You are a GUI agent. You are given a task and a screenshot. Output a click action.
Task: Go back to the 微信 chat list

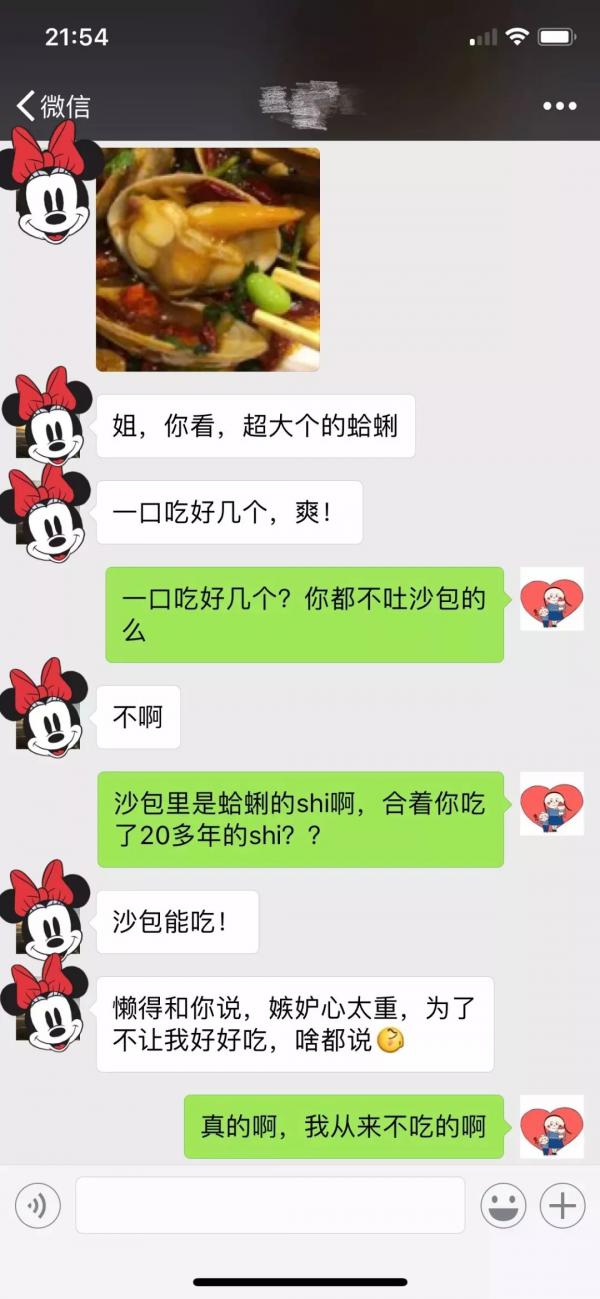point(53,105)
